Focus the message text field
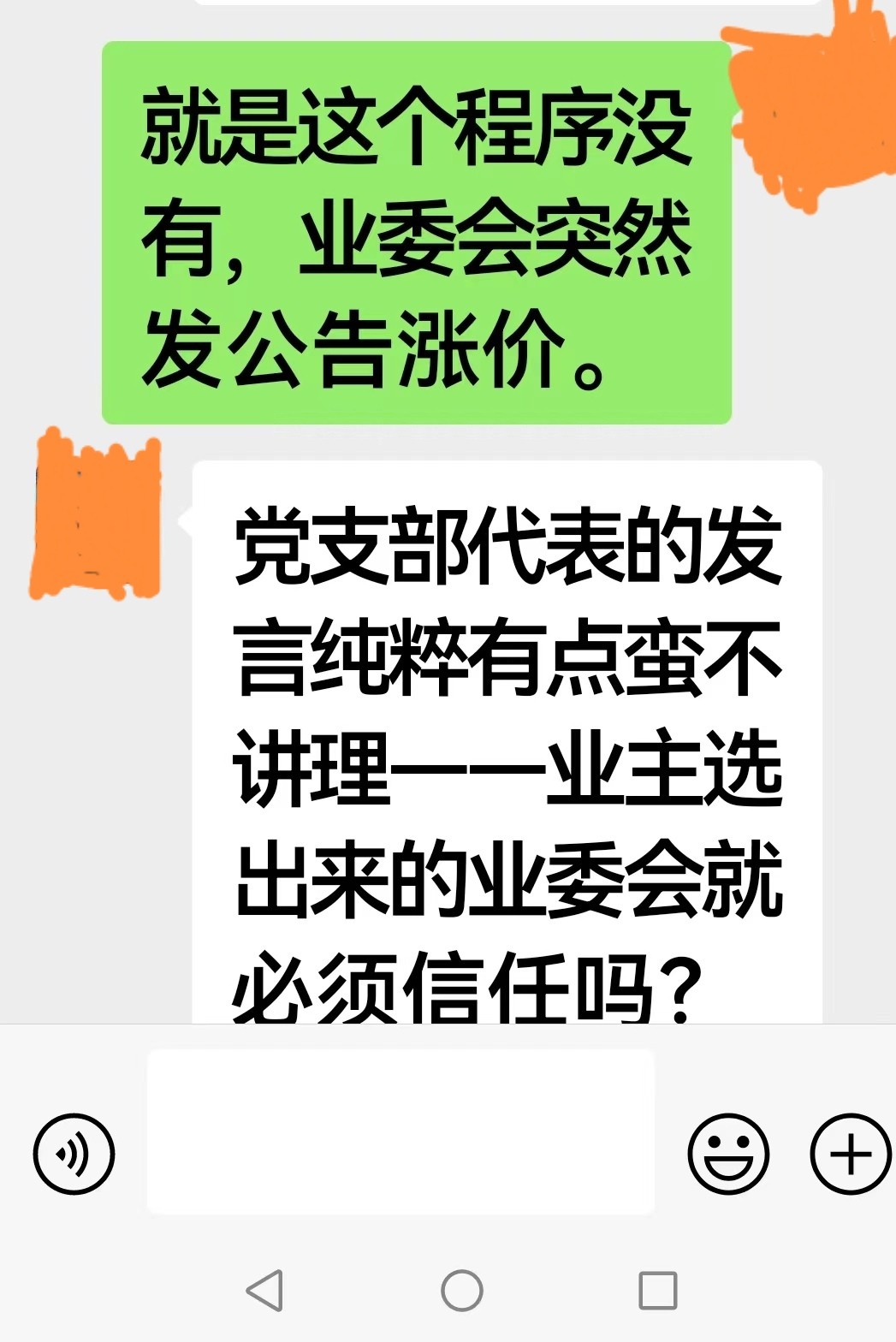896x1342 pixels. pyautogui.click(x=401, y=1131)
